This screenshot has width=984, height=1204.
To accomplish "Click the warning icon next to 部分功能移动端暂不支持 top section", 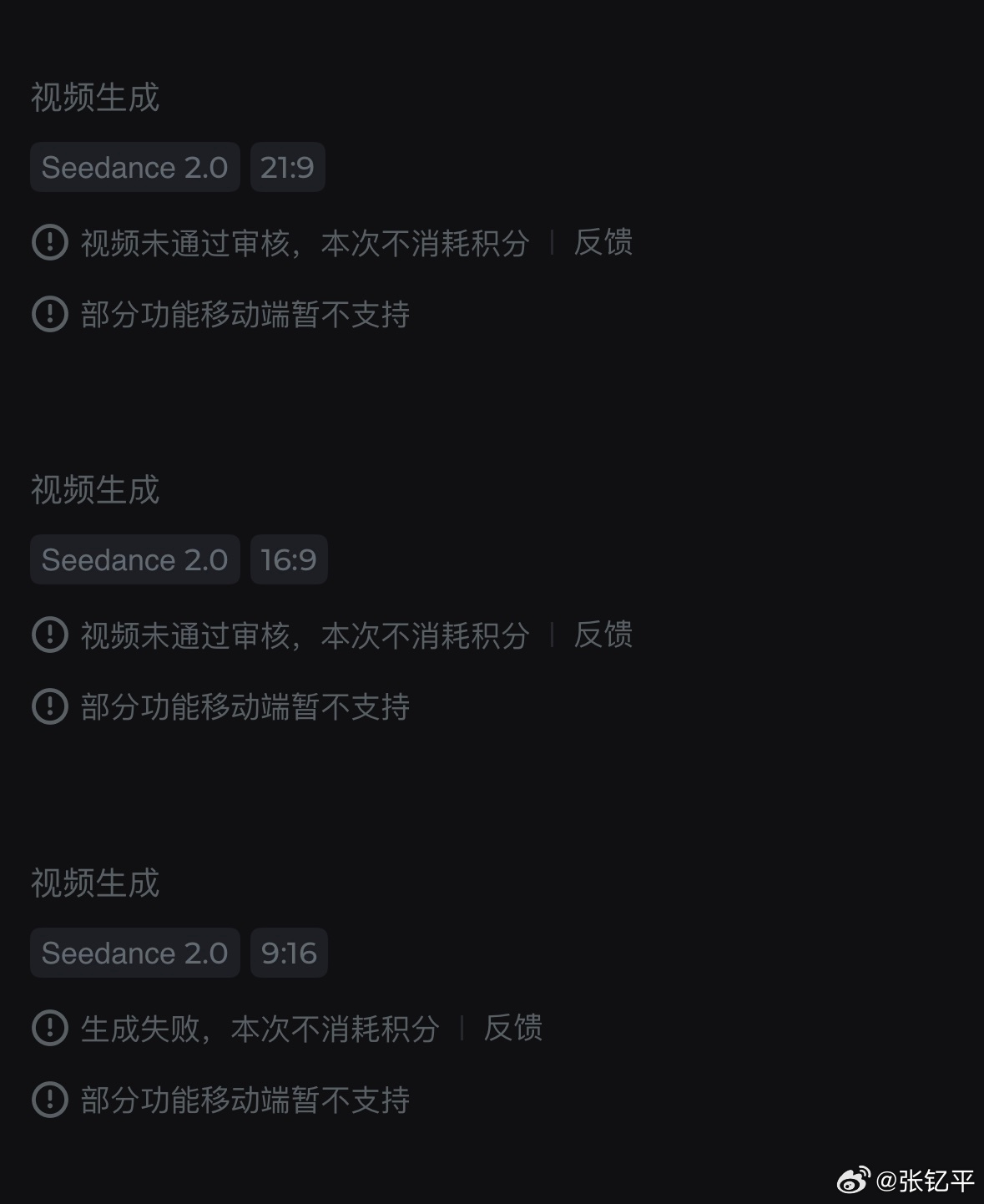I will point(50,315).
